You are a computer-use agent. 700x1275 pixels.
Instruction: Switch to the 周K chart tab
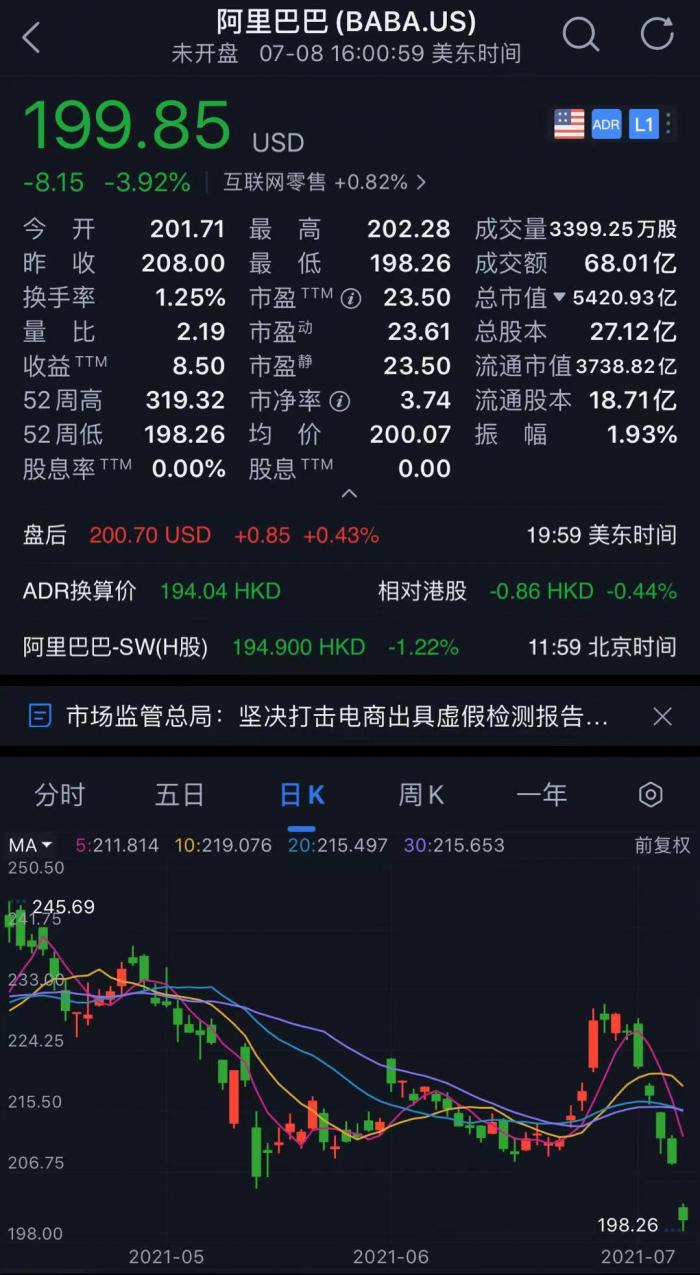[x=421, y=795]
